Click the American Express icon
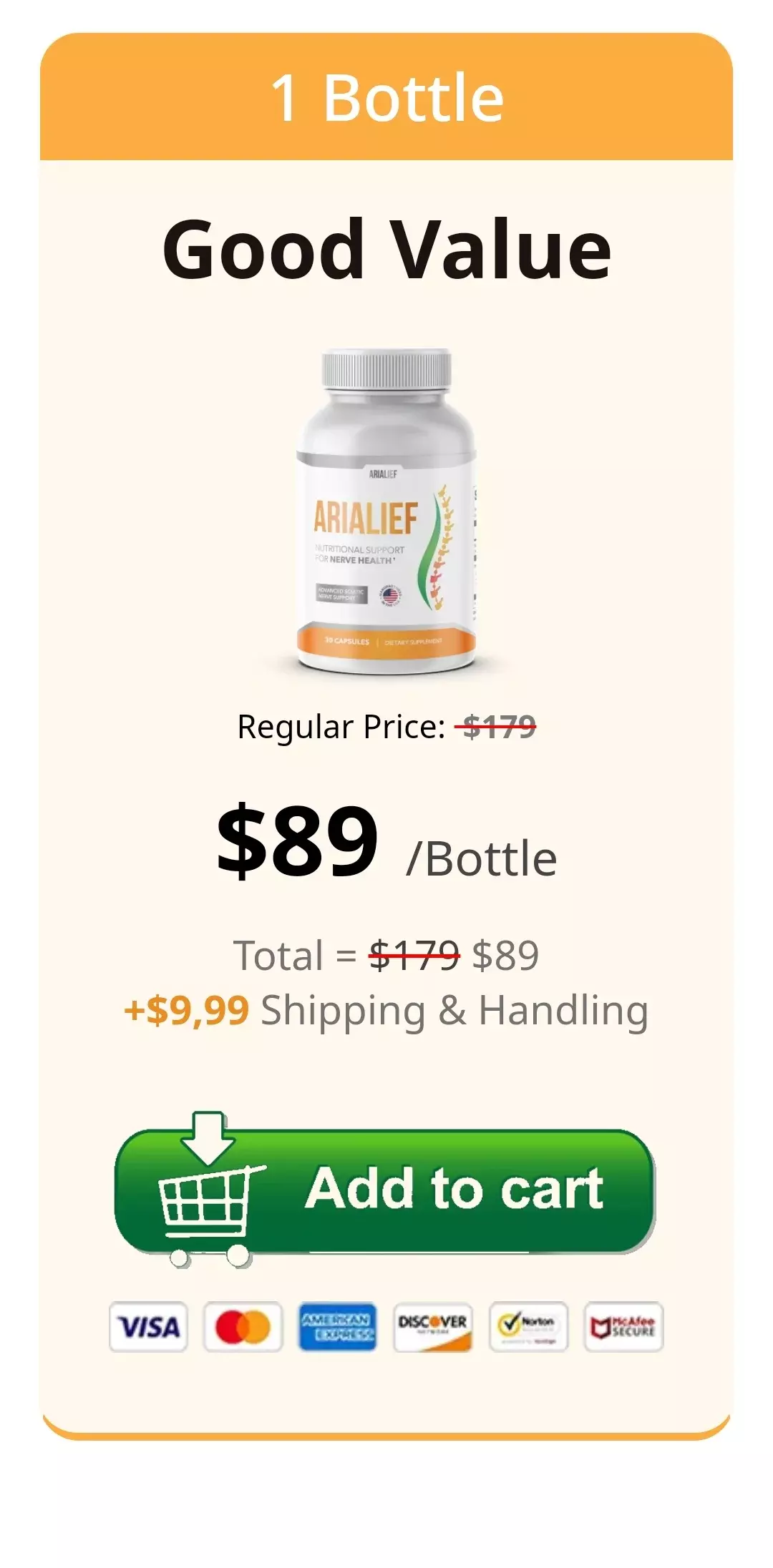Viewport: 773px width, 1568px height. click(x=338, y=1327)
